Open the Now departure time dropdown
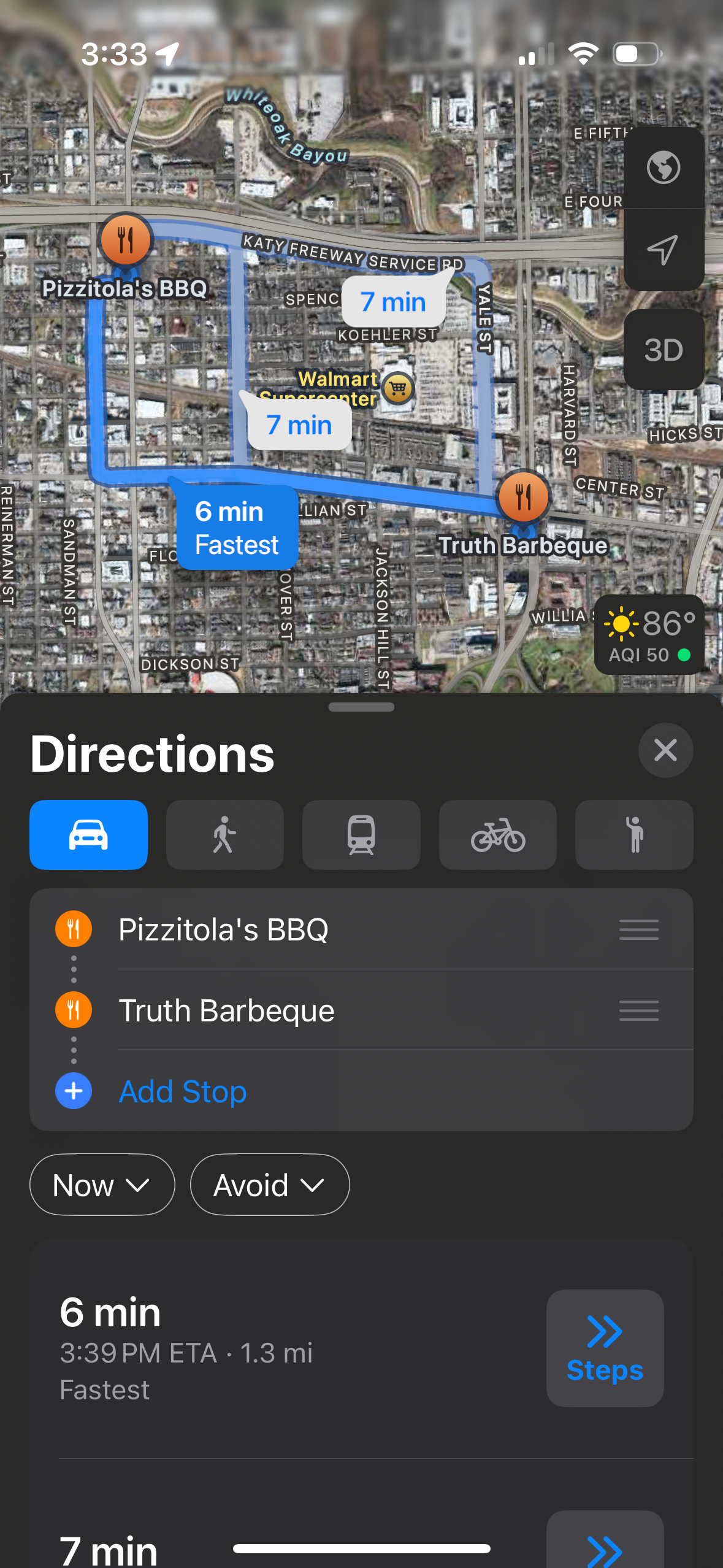Image resolution: width=723 pixels, height=1568 pixels. [x=102, y=1185]
